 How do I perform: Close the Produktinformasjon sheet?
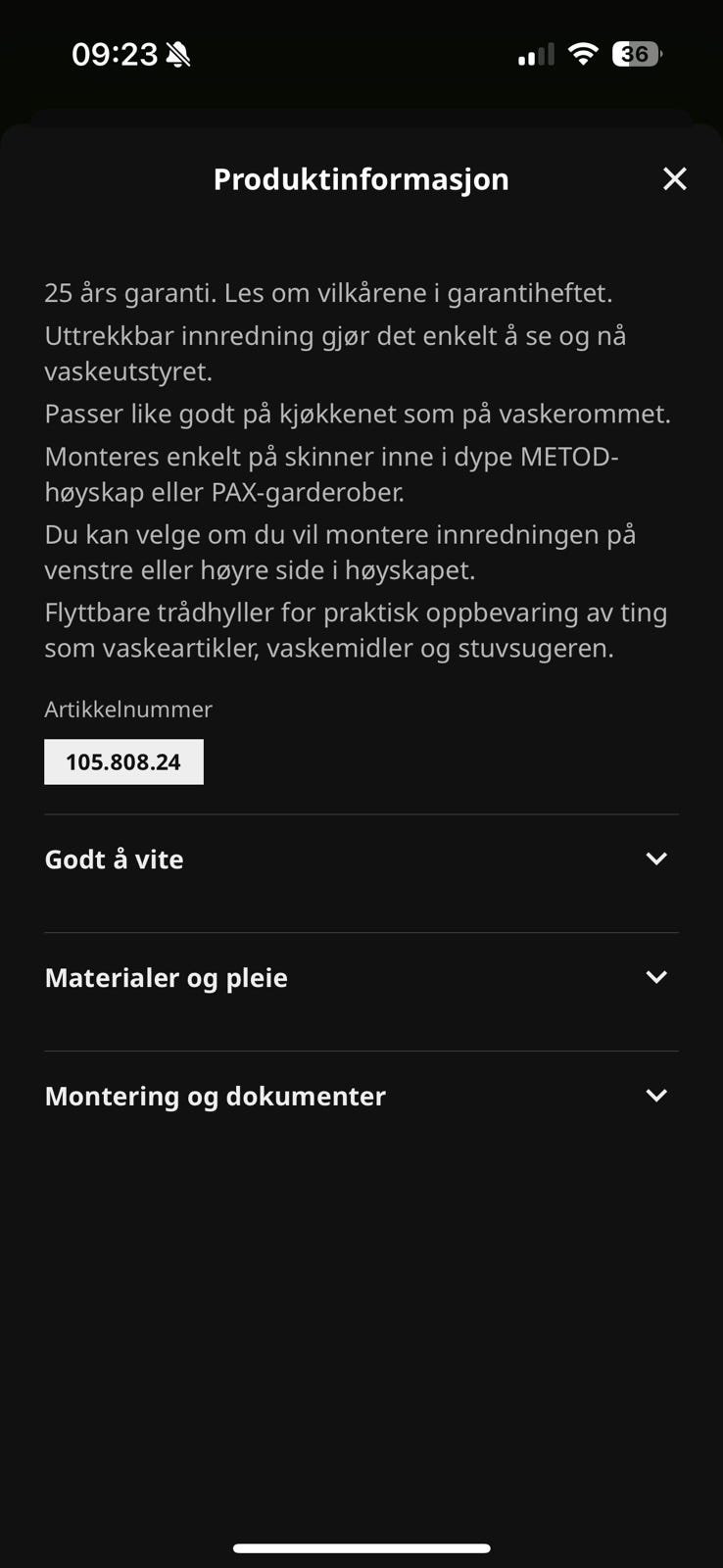point(674,178)
